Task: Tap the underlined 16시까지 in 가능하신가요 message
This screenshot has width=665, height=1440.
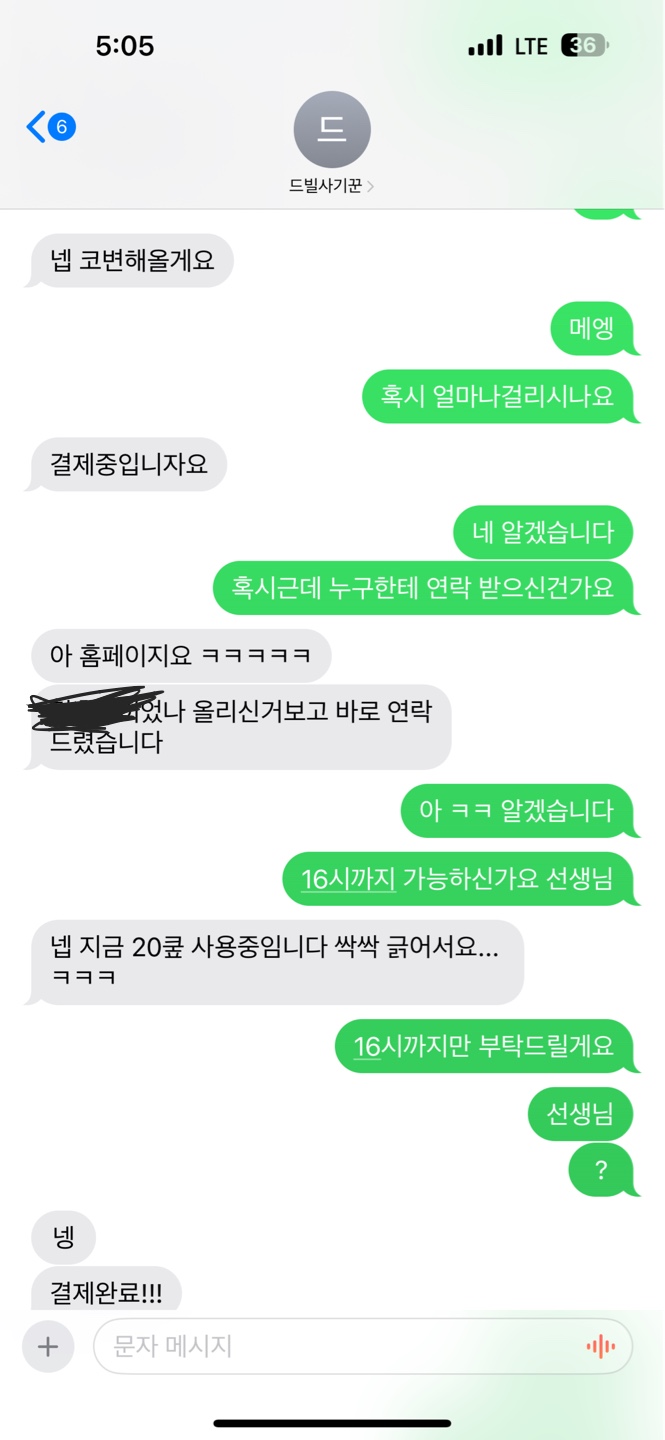Action: click(348, 879)
